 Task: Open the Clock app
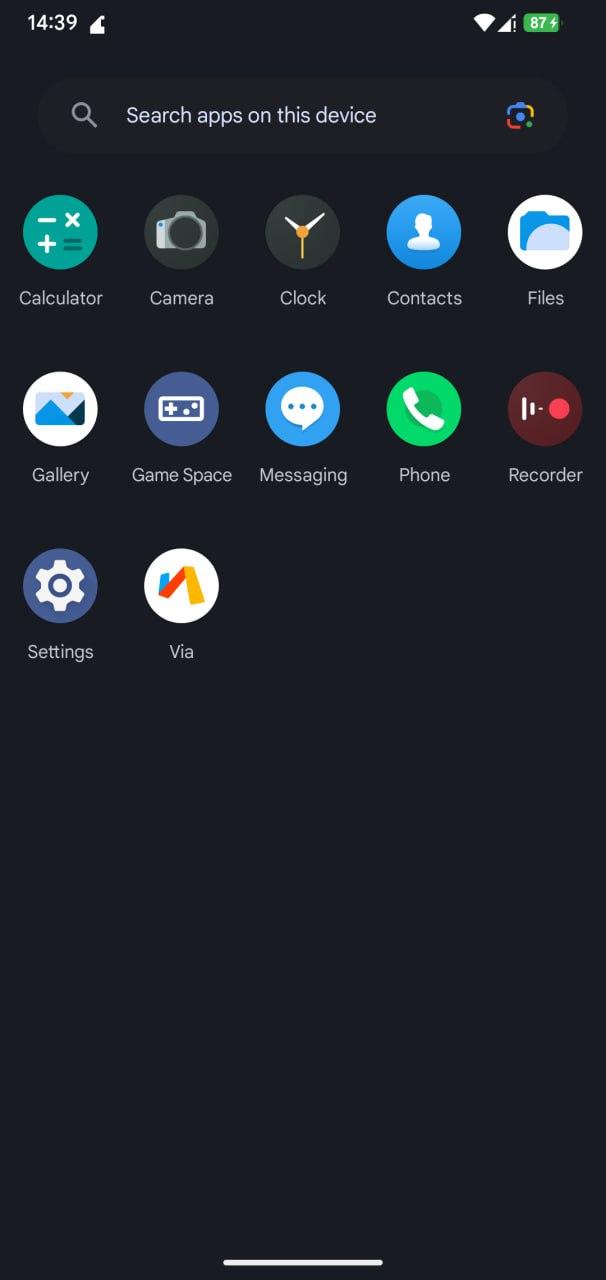click(x=302, y=233)
